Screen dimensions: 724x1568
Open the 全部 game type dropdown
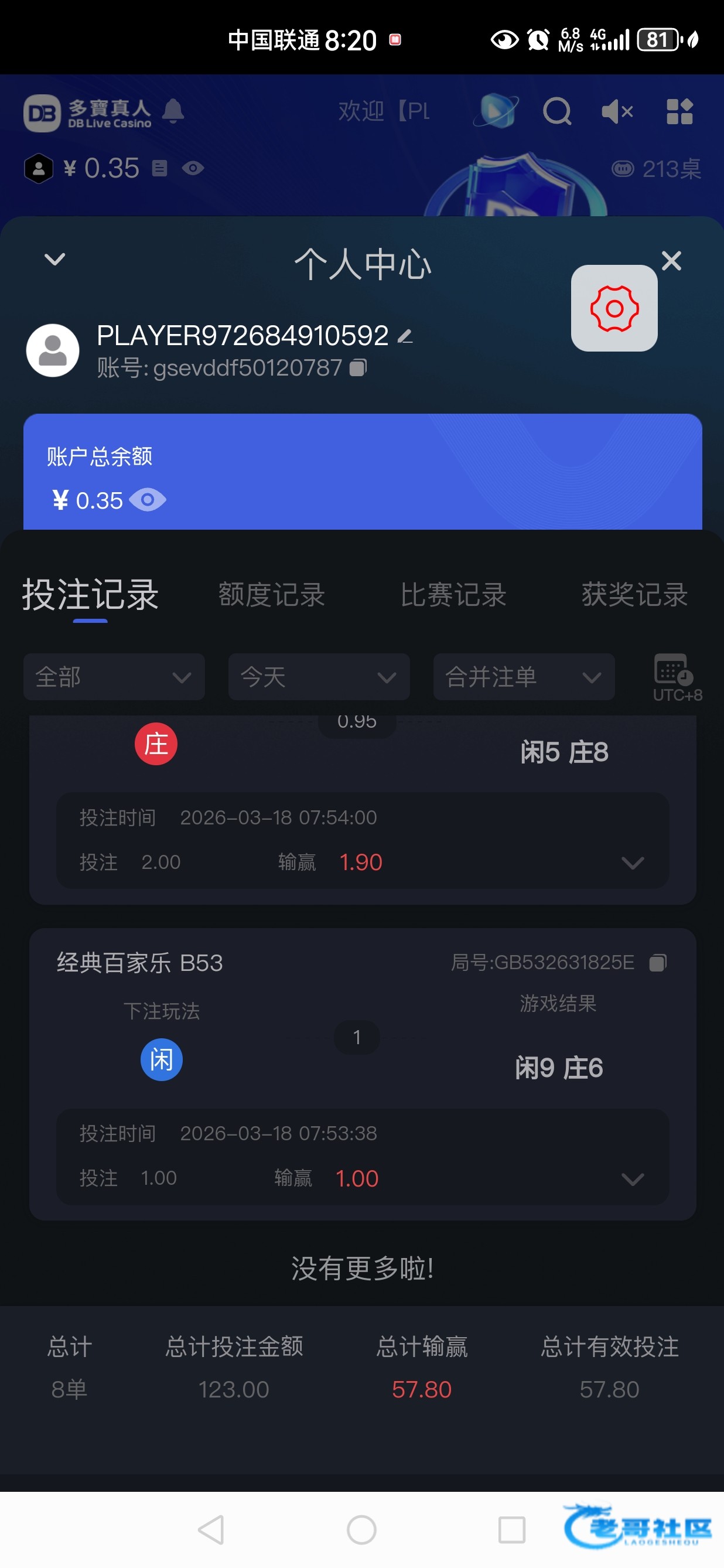click(114, 677)
